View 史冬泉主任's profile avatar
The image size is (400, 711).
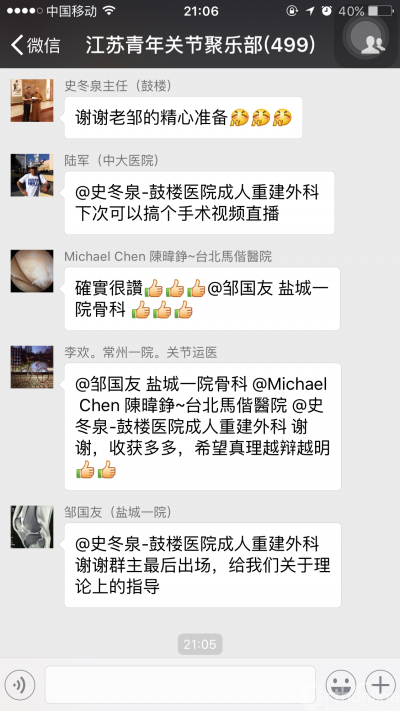[x=32, y=100]
